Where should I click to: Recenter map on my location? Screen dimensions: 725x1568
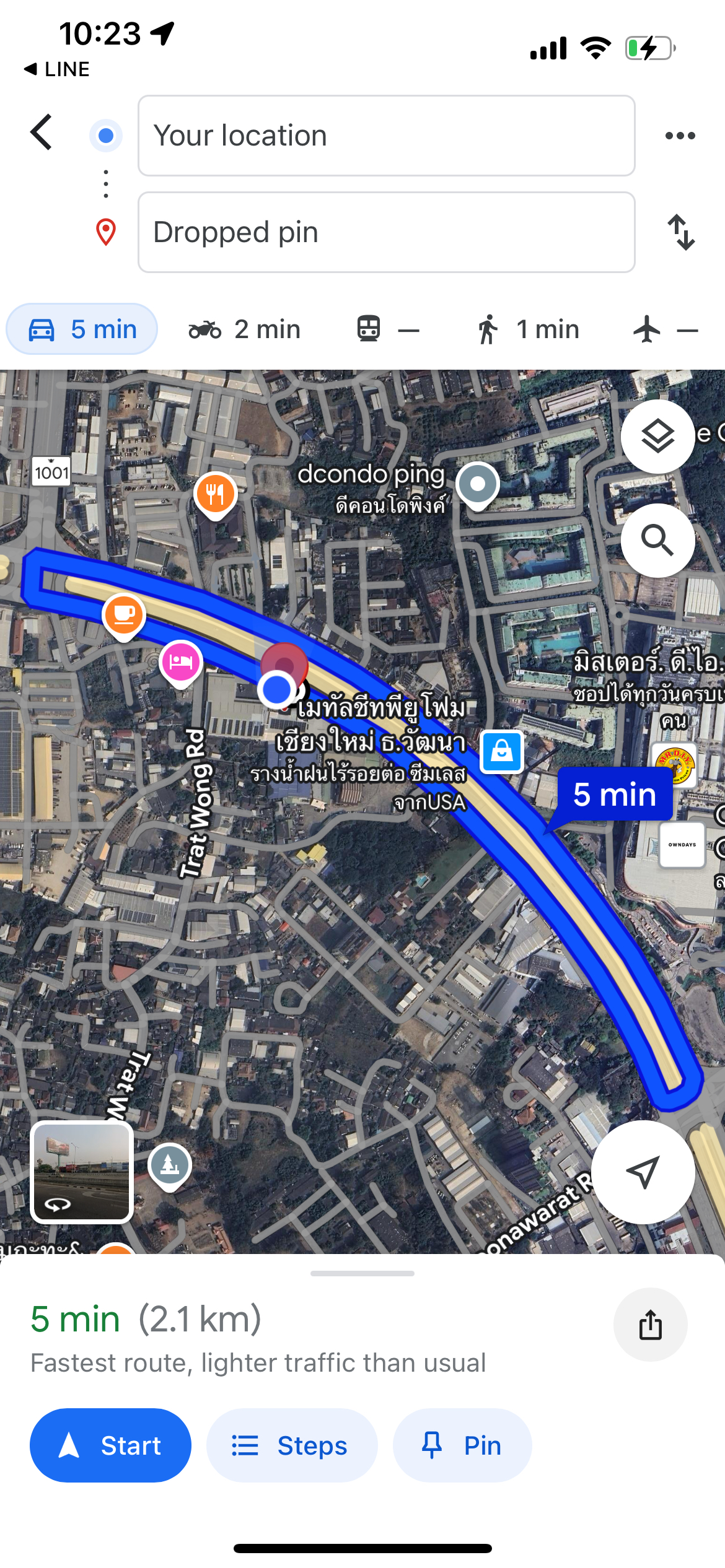point(643,1172)
